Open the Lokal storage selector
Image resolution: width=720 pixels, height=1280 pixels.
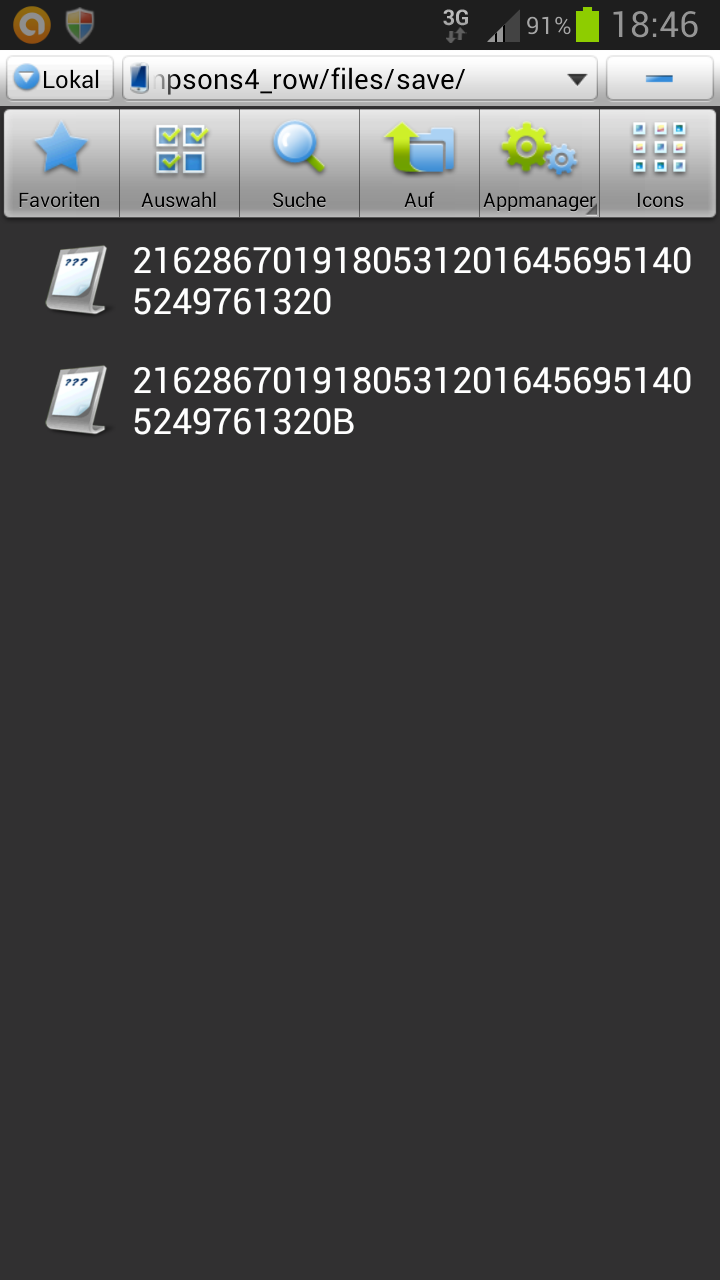(x=60, y=79)
